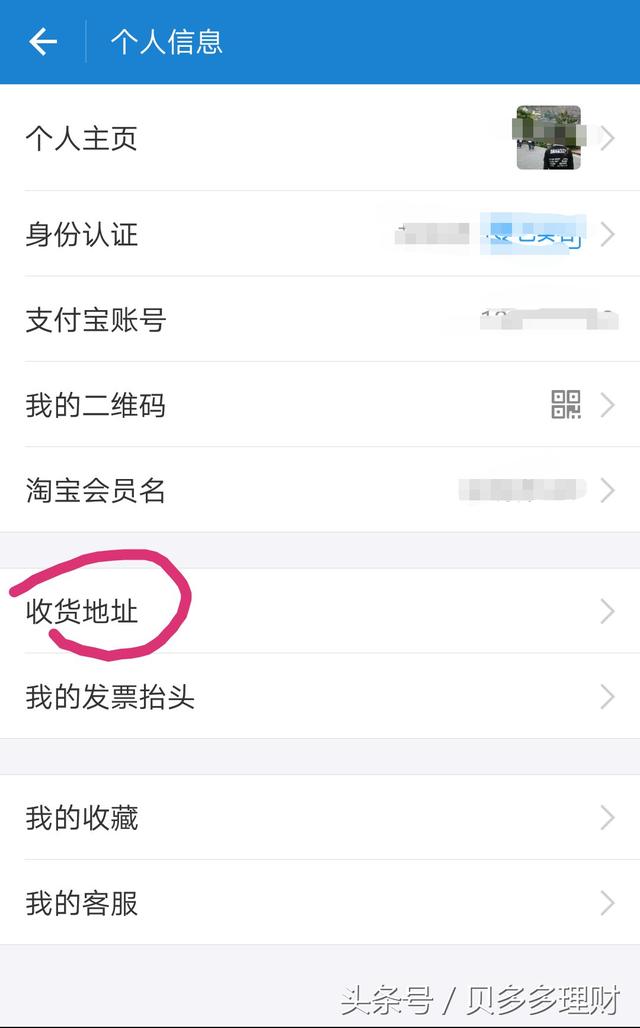Open 身份认证 settings
Image resolution: width=640 pixels, height=1028 pixels.
tap(320, 234)
